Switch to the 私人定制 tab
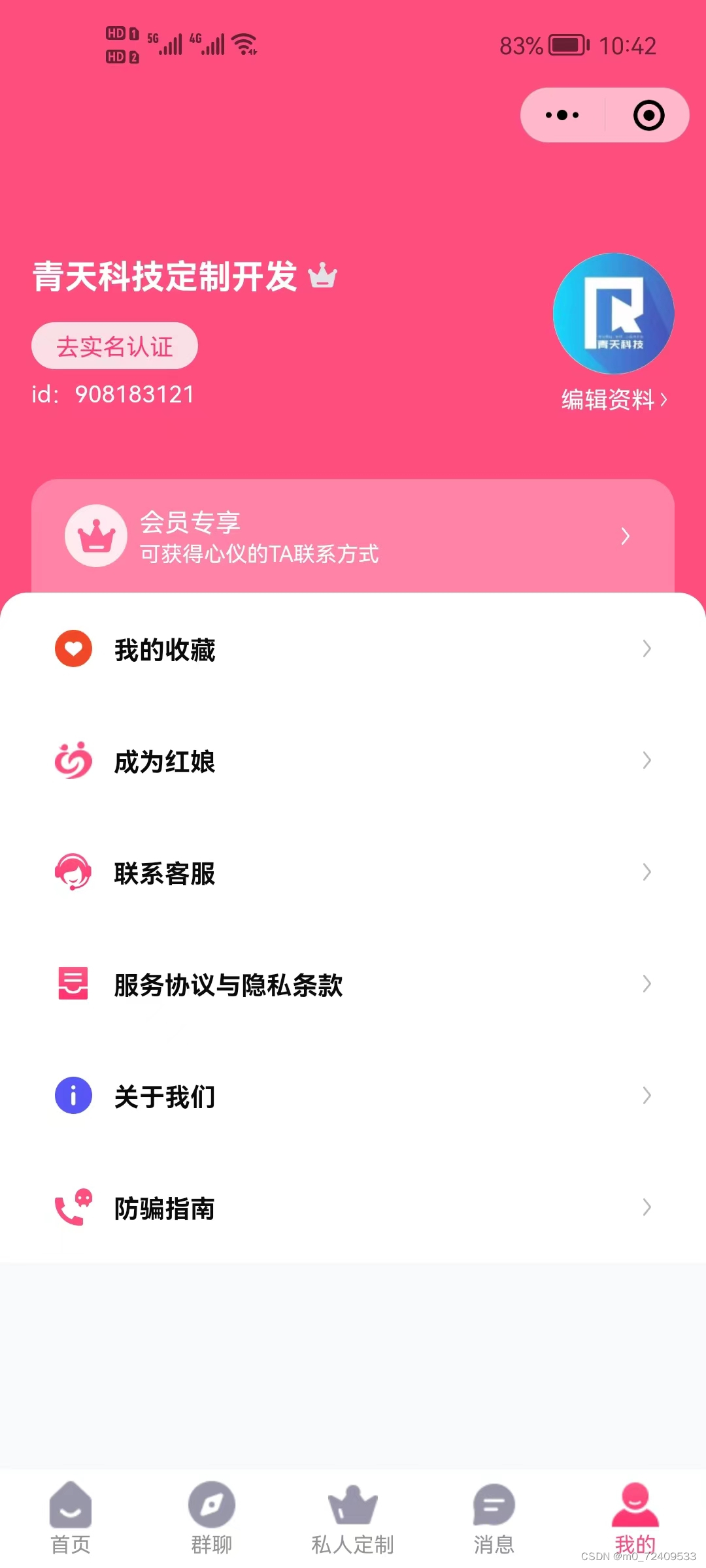The width and height of the screenshot is (706, 1568). coord(353,1518)
